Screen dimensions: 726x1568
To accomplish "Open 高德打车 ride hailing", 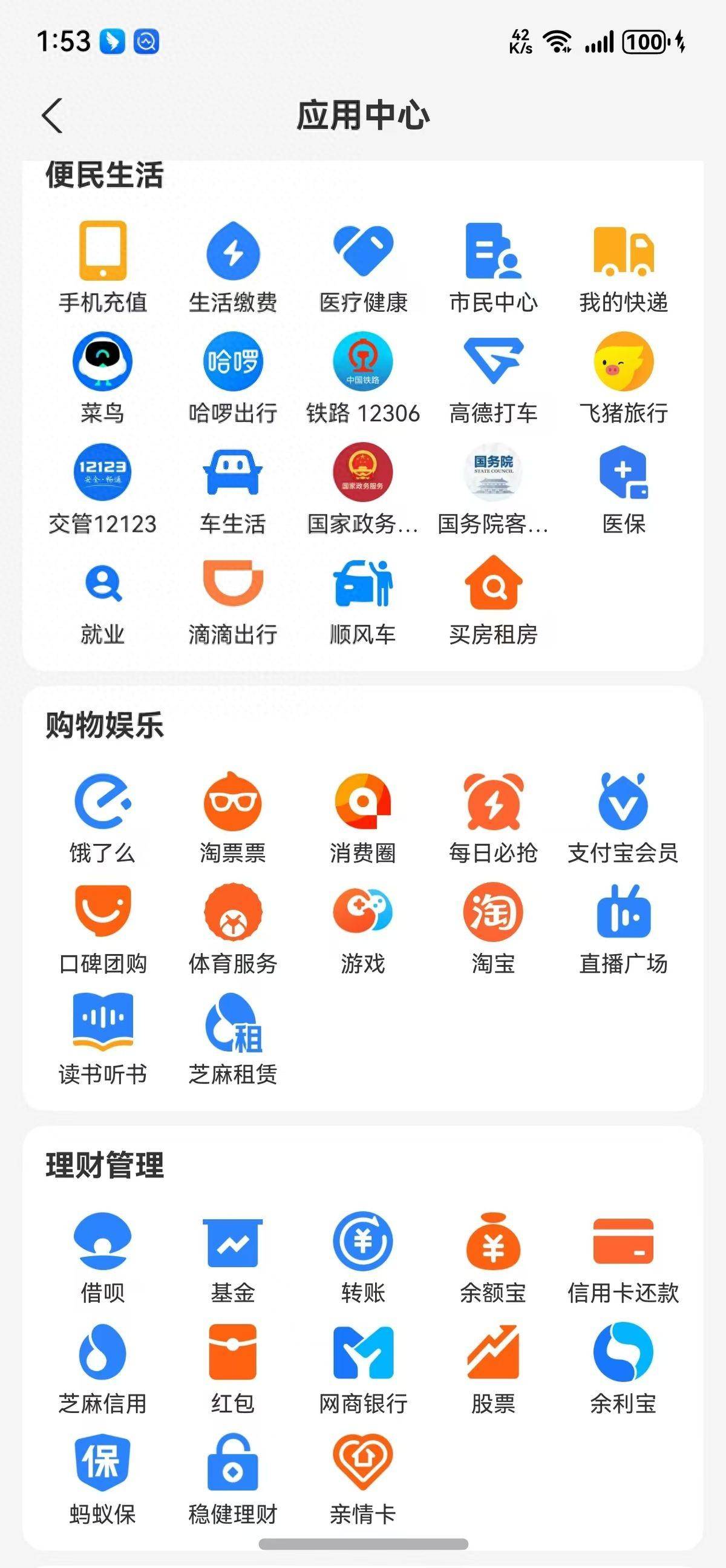I will [493, 362].
